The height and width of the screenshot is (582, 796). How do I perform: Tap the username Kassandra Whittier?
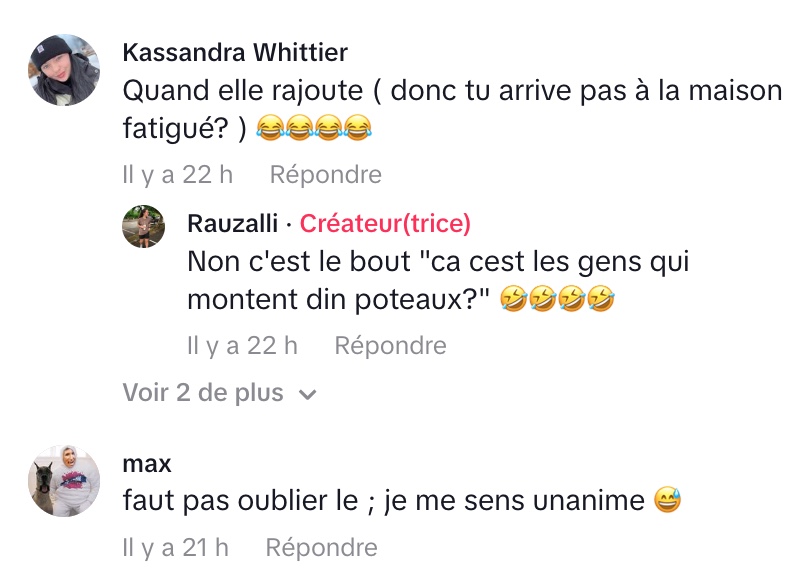click(235, 52)
